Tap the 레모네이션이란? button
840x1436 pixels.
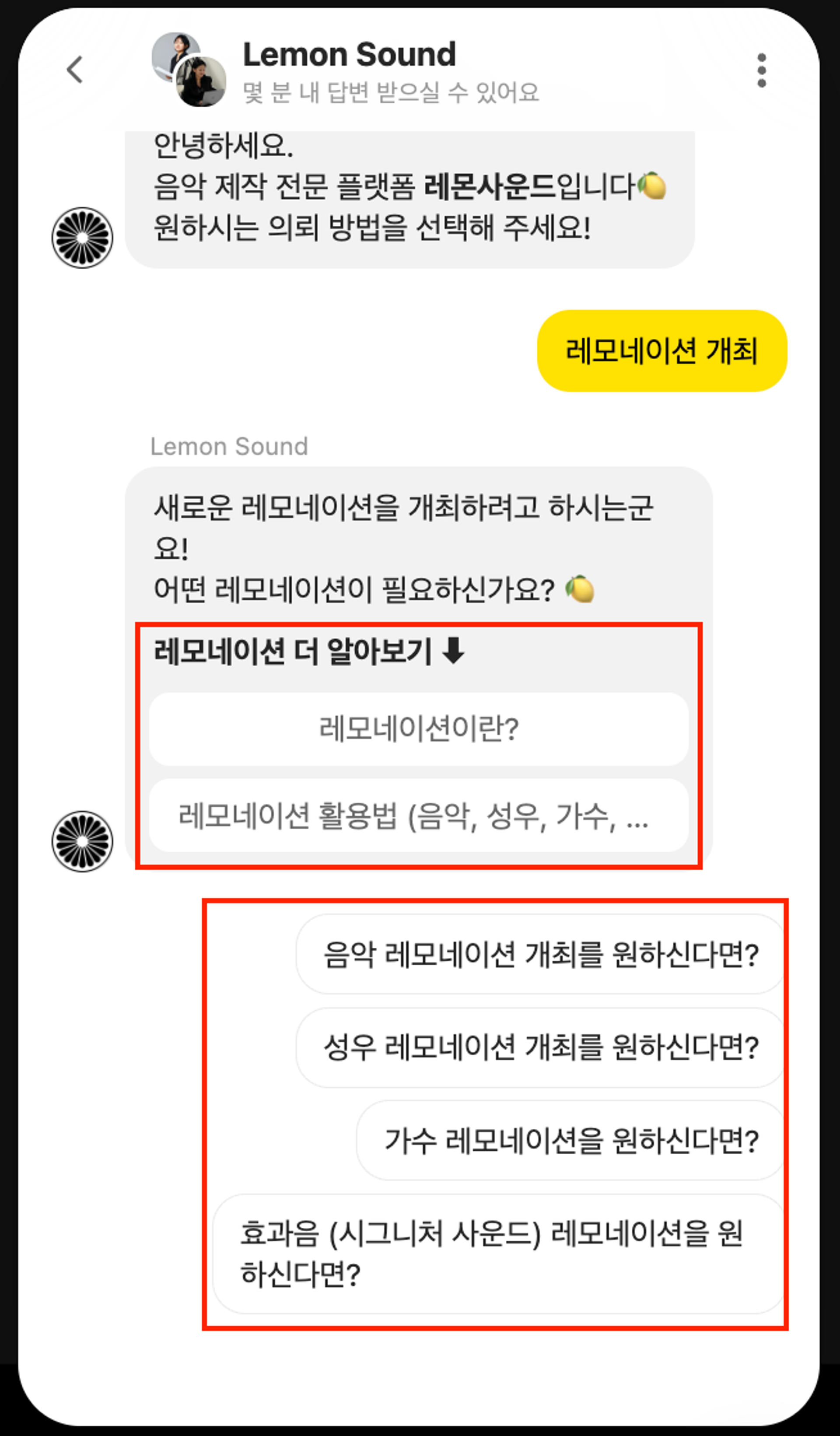pyautogui.click(x=418, y=729)
